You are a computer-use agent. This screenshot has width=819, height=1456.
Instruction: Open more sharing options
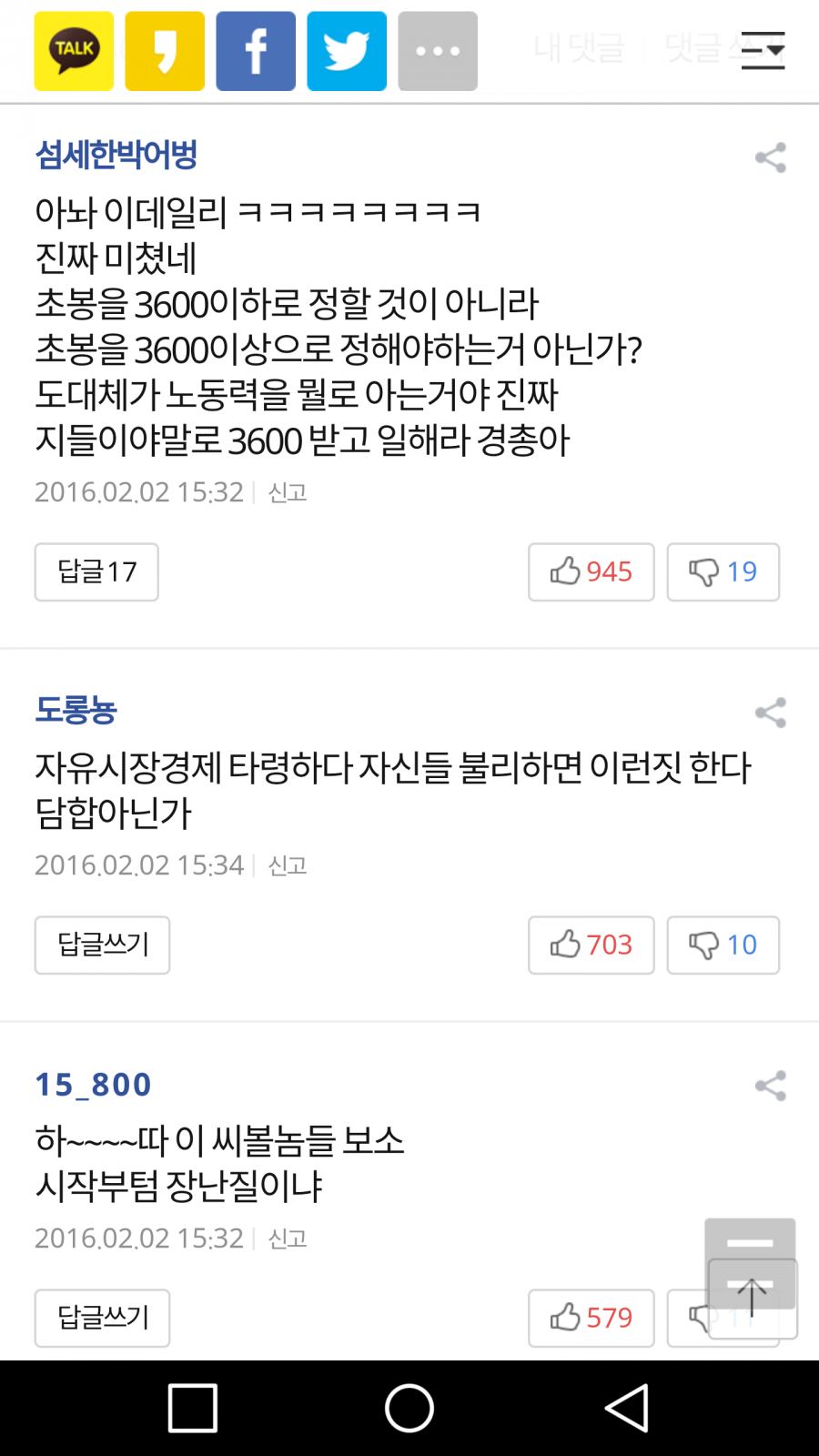[438, 51]
